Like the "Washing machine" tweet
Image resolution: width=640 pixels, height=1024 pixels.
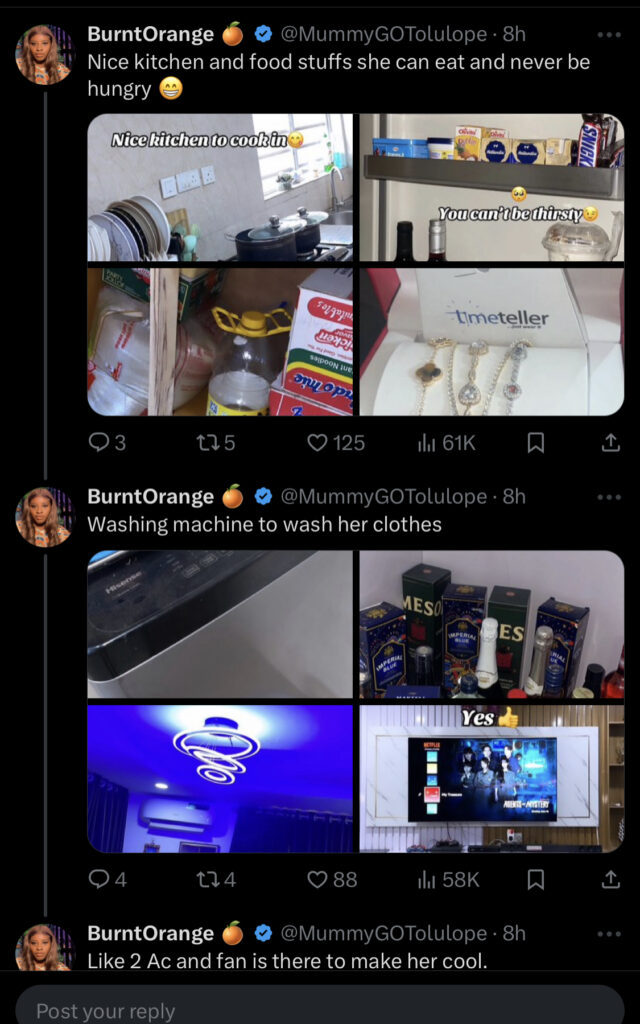tap(318, 879)
